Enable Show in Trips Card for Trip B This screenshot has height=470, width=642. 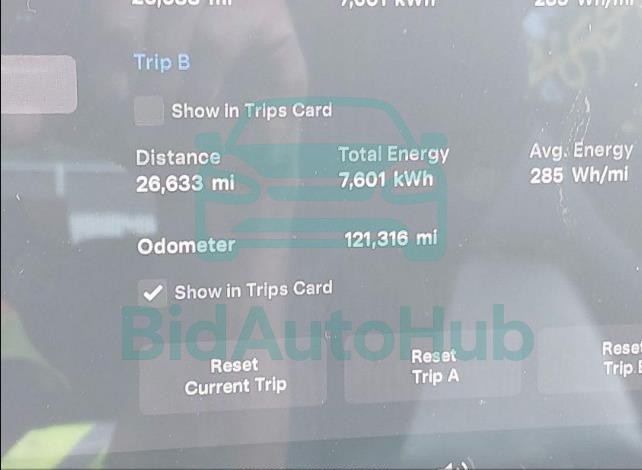click(x=150, y=111)
